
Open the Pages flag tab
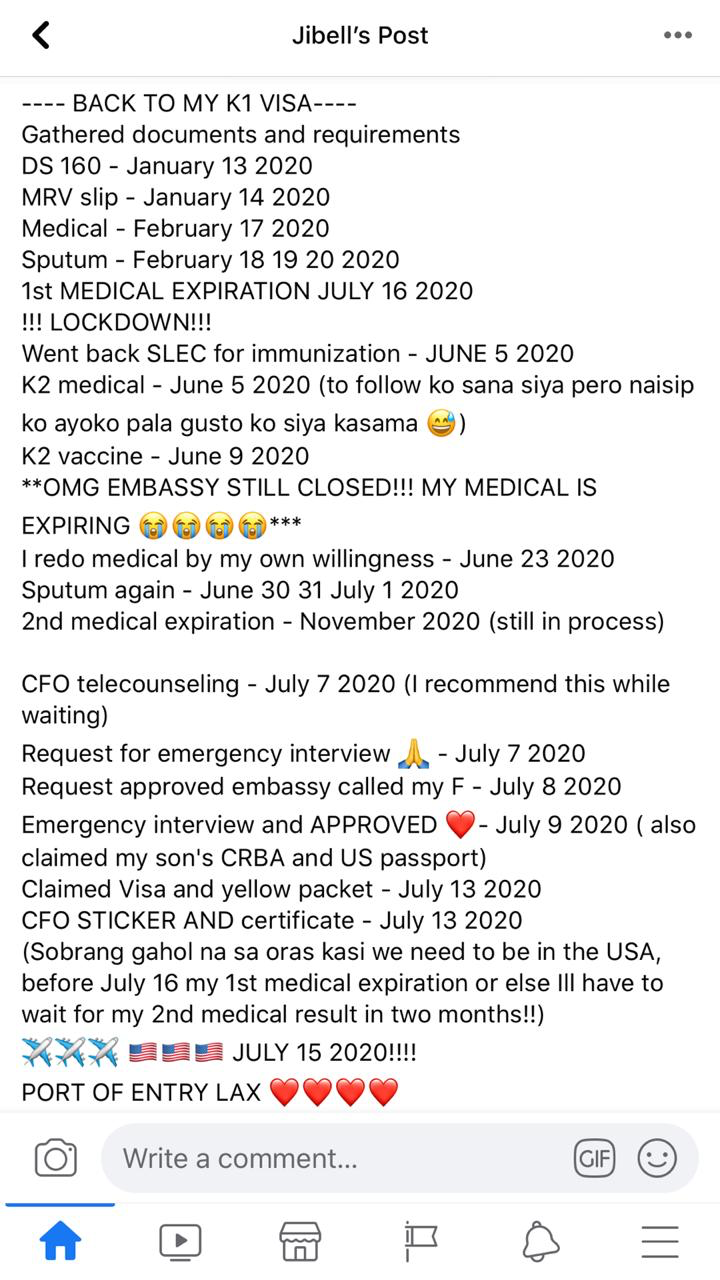tap(420, 1242)
